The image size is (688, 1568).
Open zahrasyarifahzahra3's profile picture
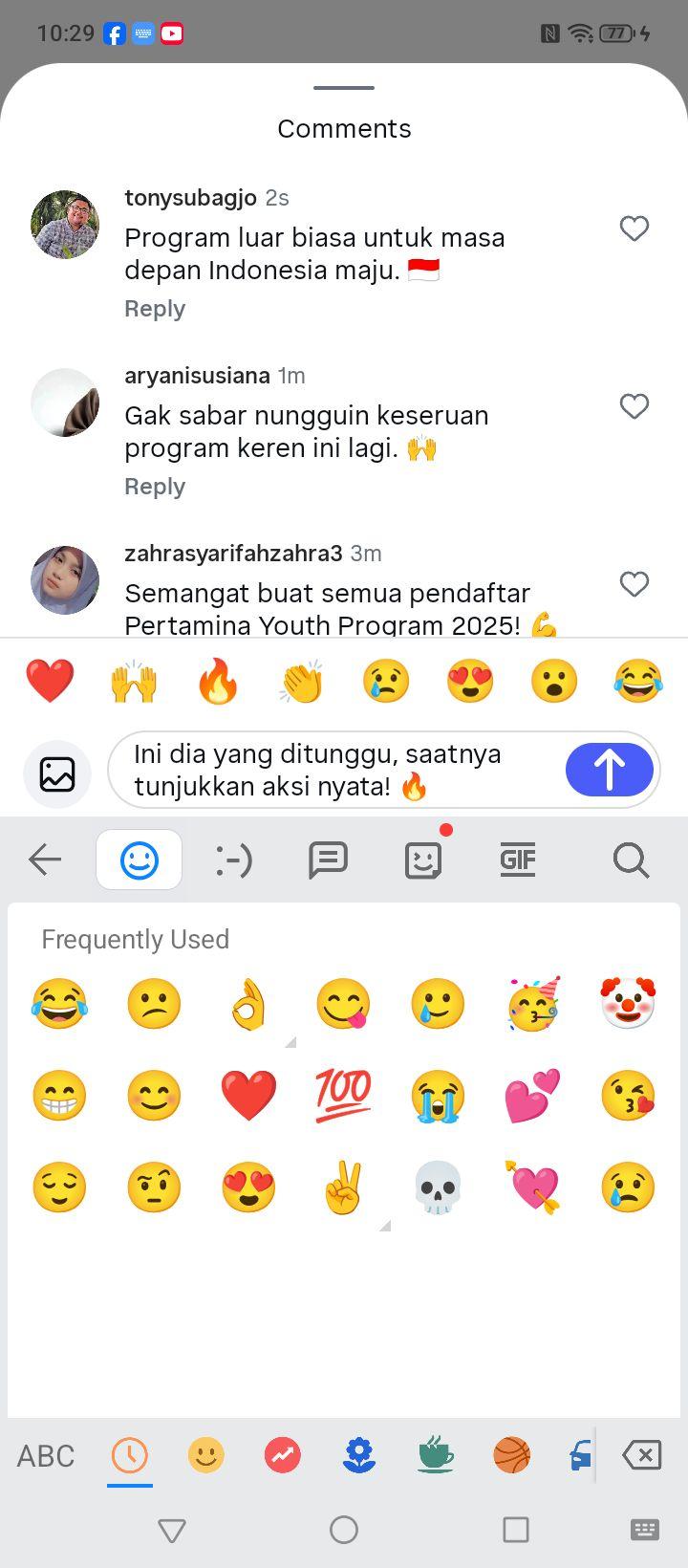pyautogui.click(x=65, y=580)
